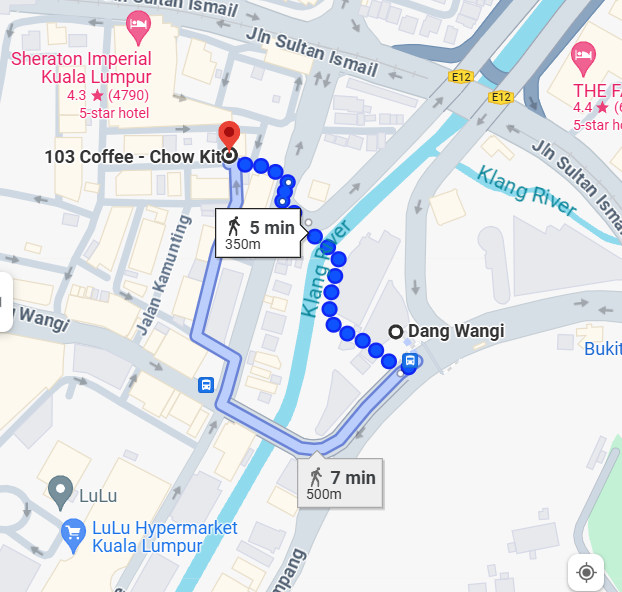Viewport: 622px width, 592px height.
Task: Center map on my current location
Action: [x=586, y=572]
